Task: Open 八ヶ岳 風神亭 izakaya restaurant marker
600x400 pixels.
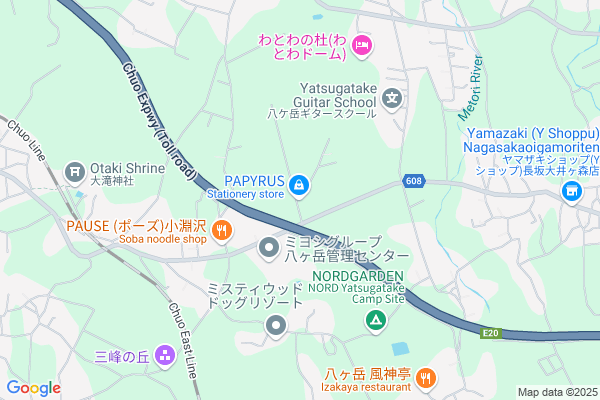Action: click(427, 378)
